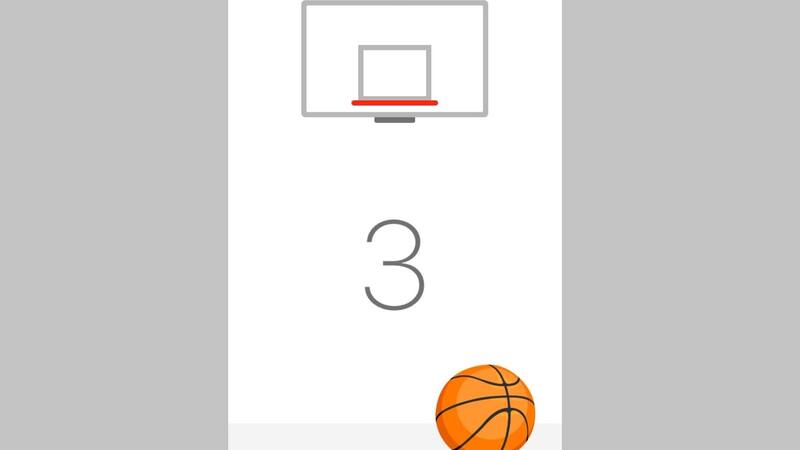Viewport: 800px width, 450px height.
Task: Tap the basketball to shoot
Action: [x=485, y=409]
